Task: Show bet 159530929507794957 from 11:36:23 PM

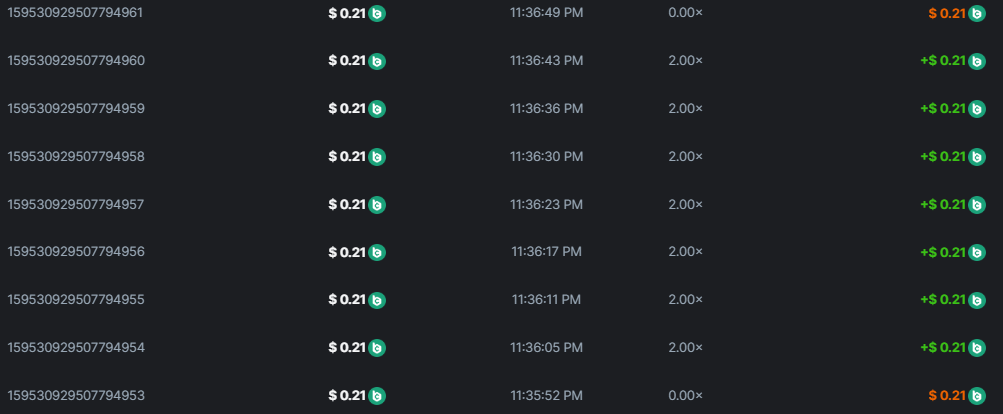Action: (76, 204)
